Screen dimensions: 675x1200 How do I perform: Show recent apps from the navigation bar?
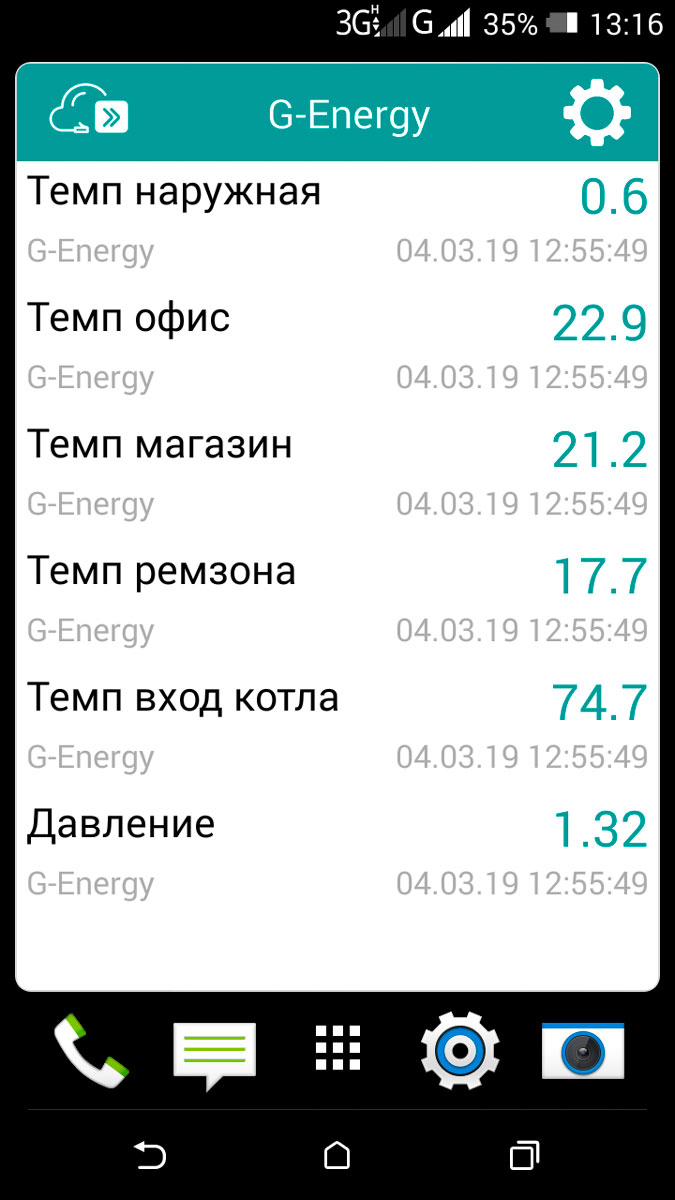pos(524,1157)
